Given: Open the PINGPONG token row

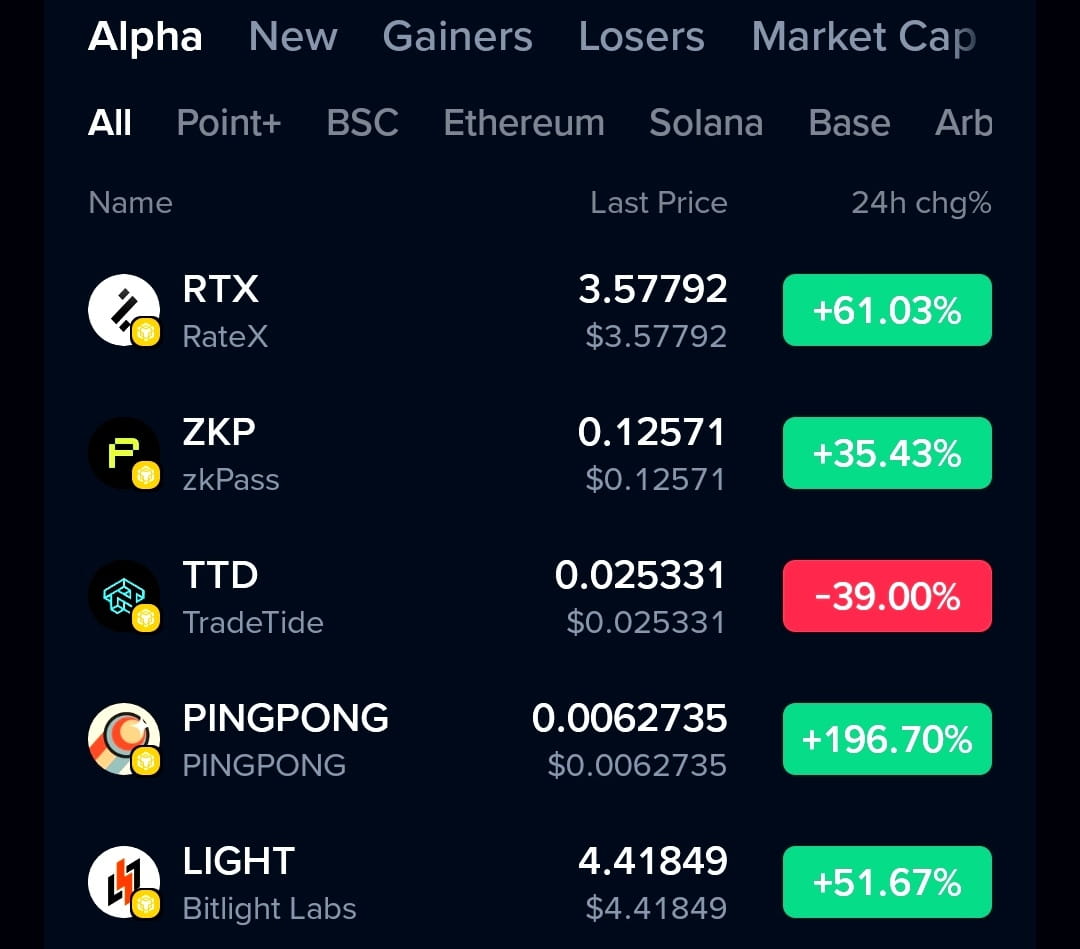Looking at the screenshot, I should pos(400,740).
